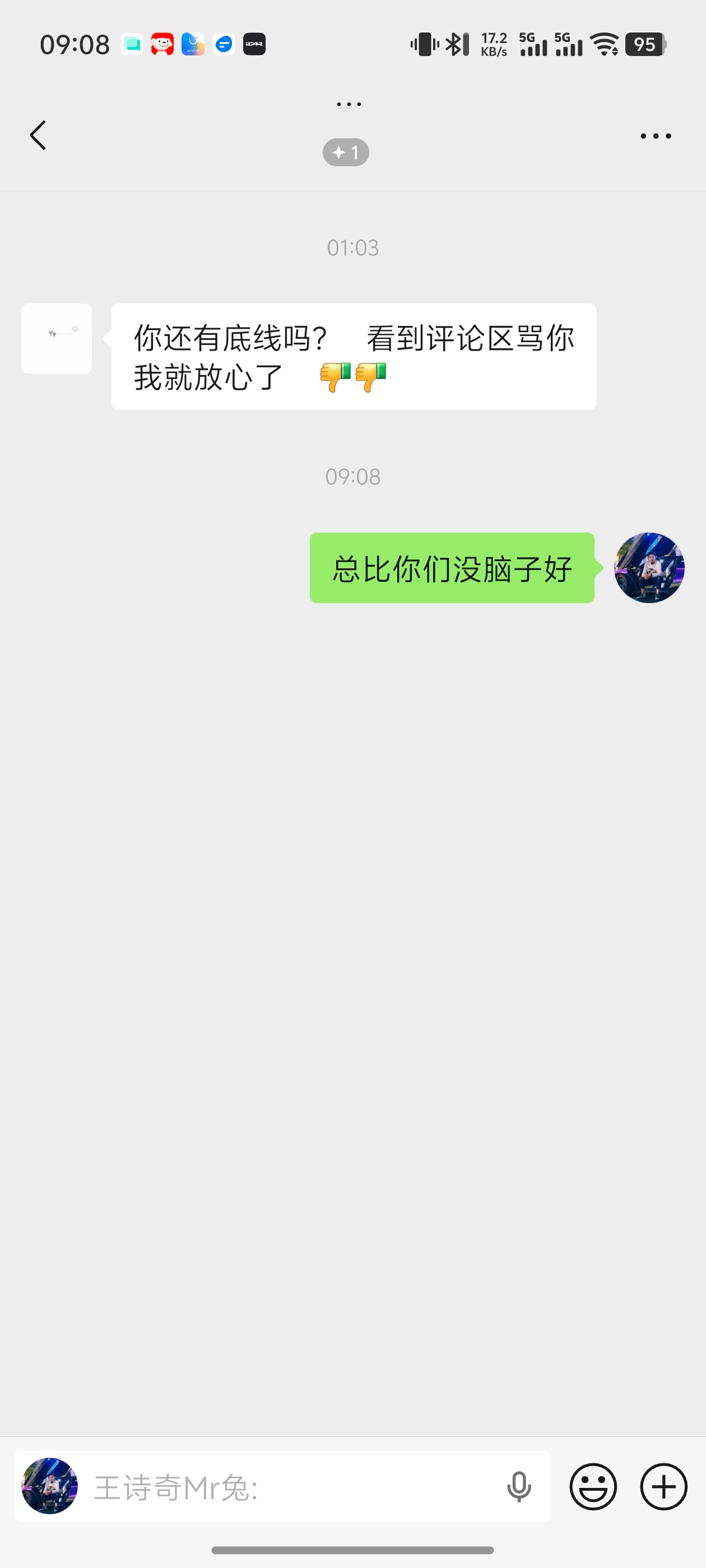This screenshot has height=1568, width=706.
Task: Open the sender's small avatar beside the 01:03 message
Action: tap(56, 339)
